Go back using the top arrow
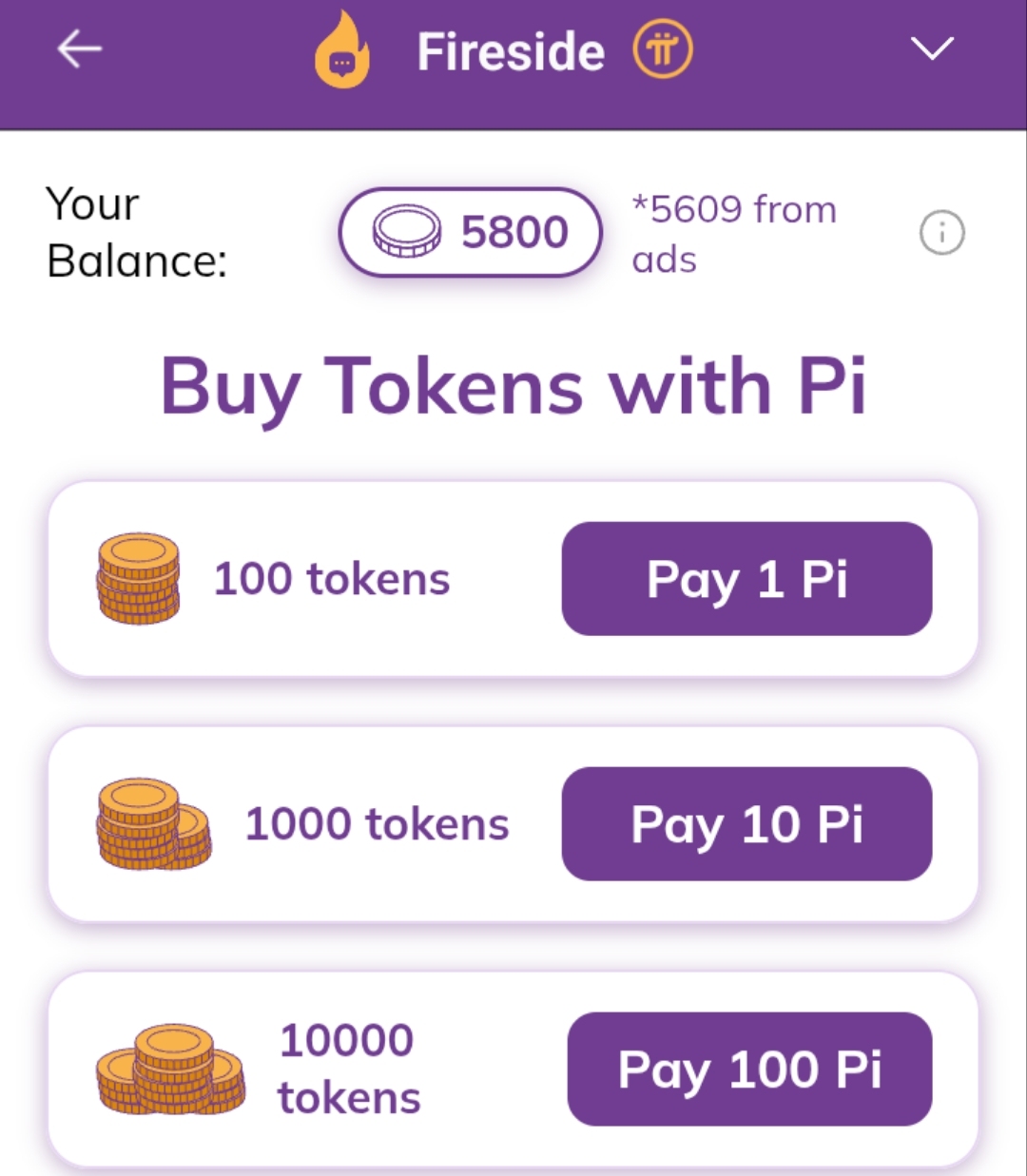Viewport: 1027px width, 1176px height. [80, 49]
